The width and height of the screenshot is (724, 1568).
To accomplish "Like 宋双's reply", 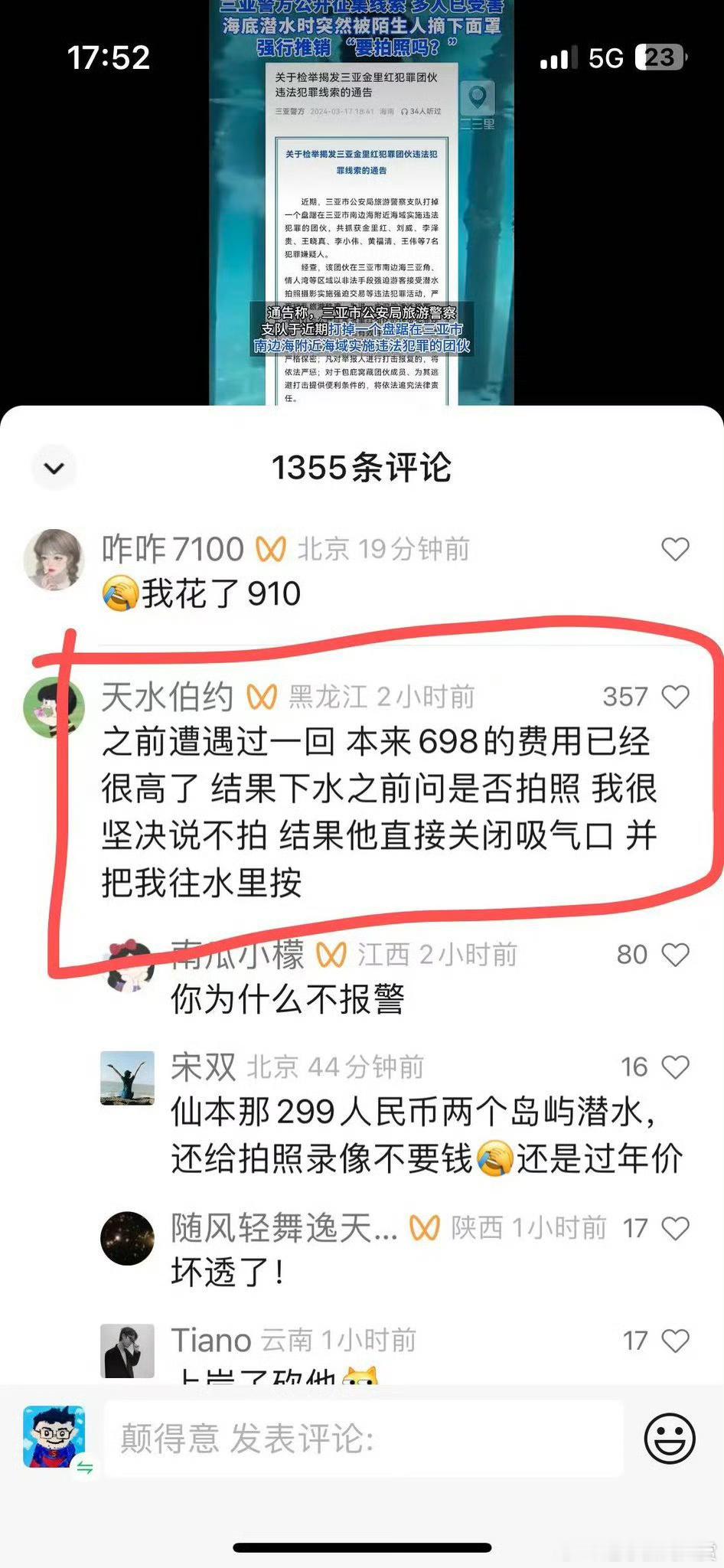I will coord(675,1067).
